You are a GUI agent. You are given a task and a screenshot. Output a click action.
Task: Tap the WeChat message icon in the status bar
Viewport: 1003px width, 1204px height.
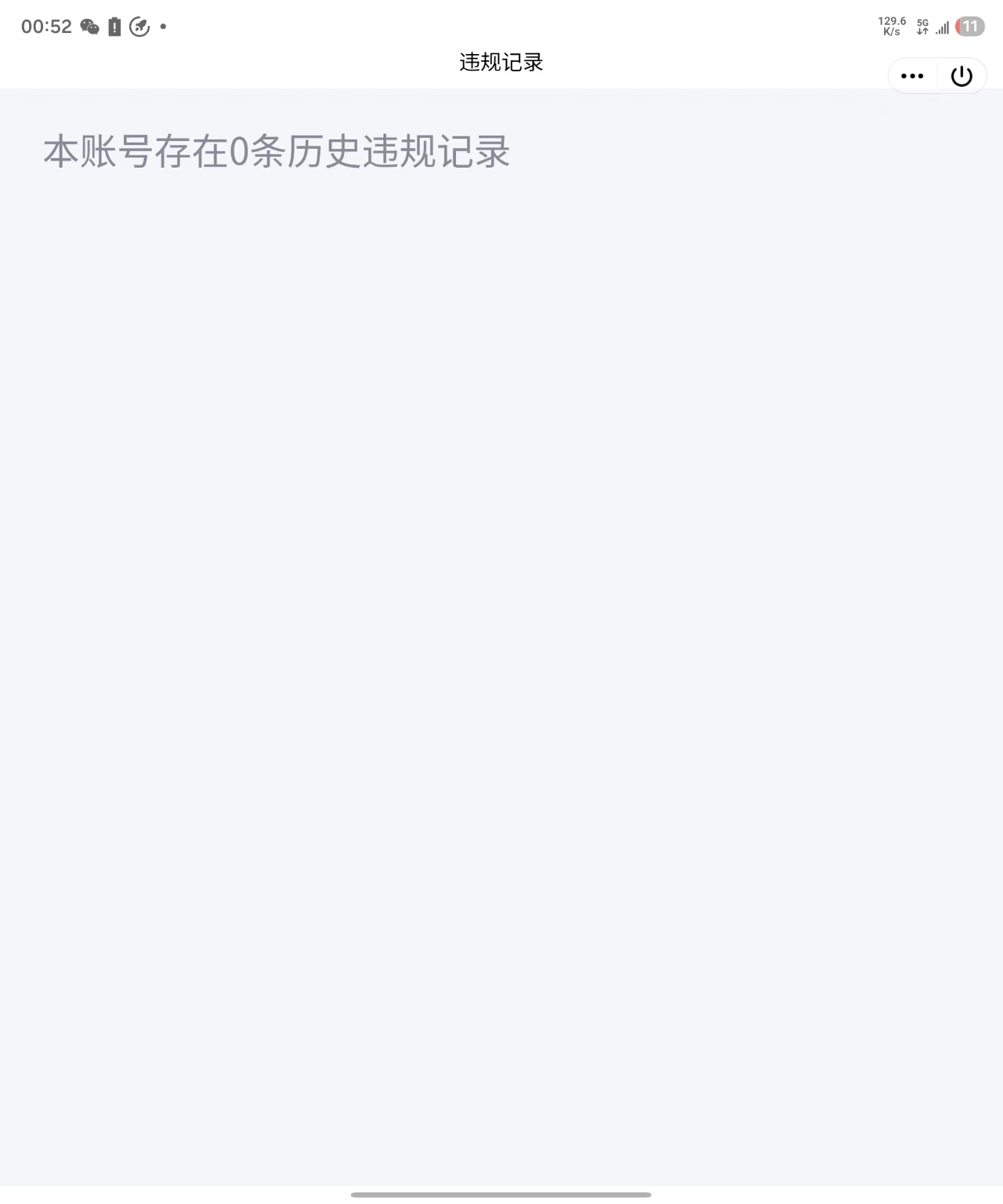click(89, 25)
